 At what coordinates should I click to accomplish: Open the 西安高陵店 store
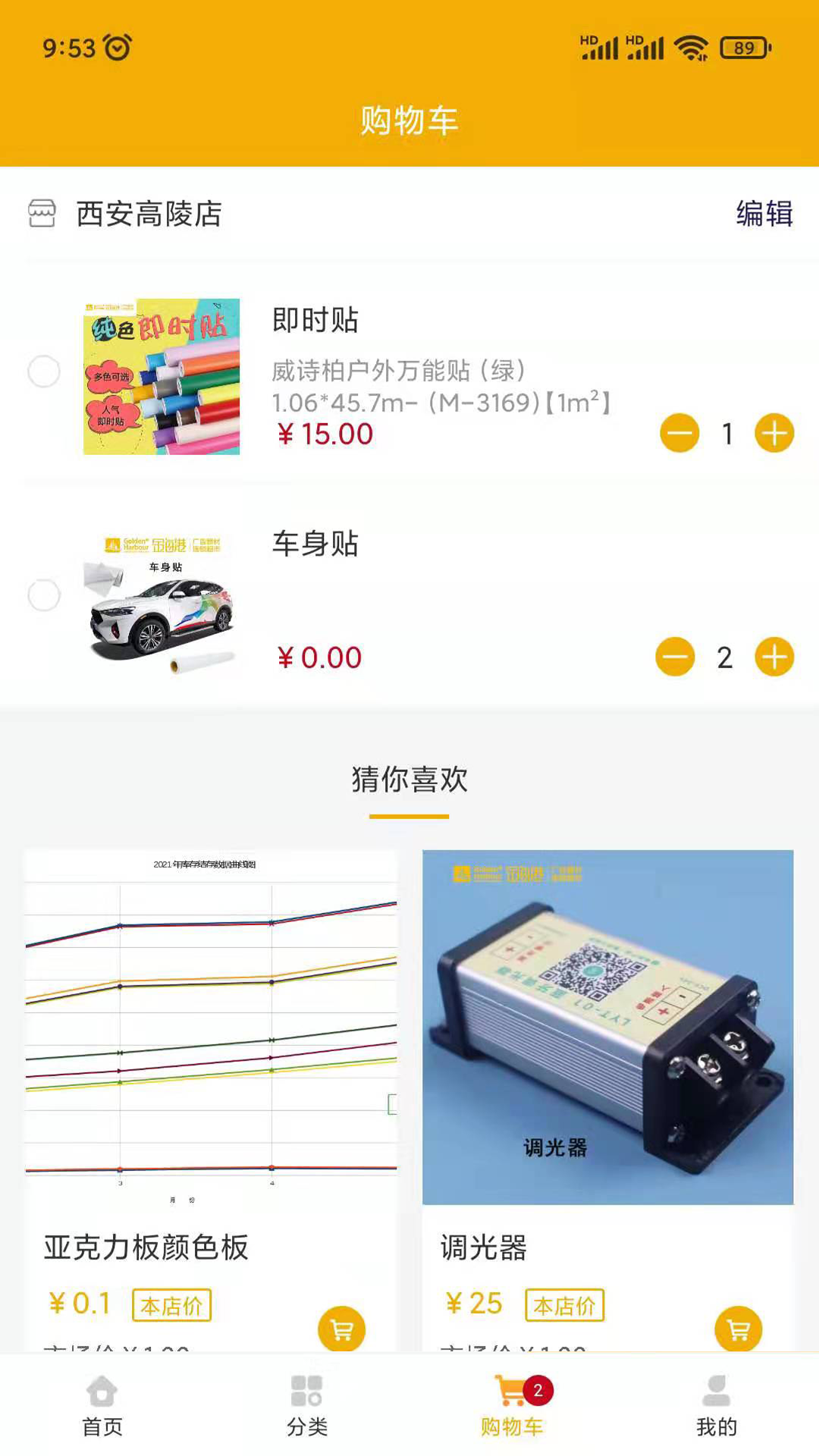tap(148, 214)
